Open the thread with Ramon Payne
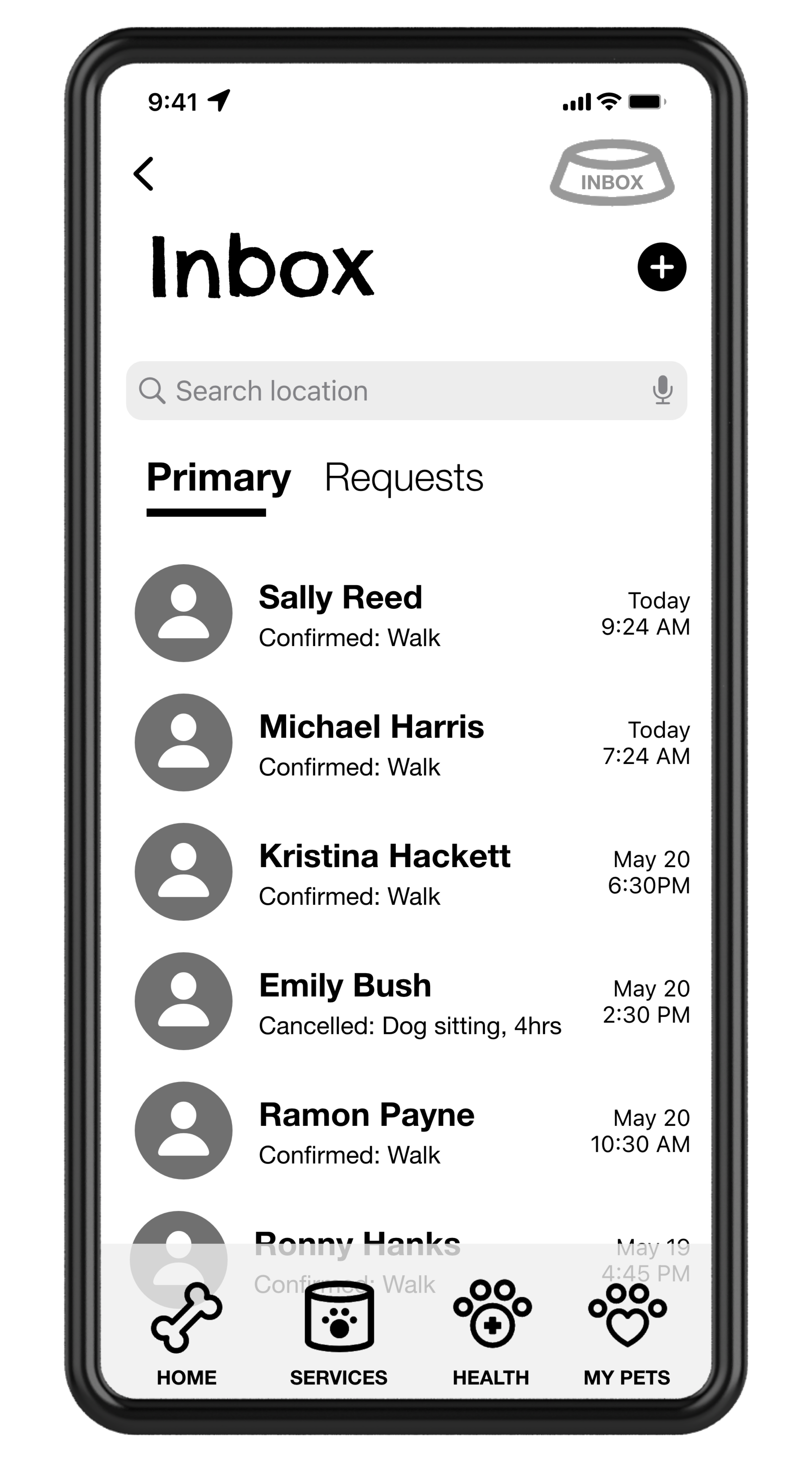 pos(412,1131)
